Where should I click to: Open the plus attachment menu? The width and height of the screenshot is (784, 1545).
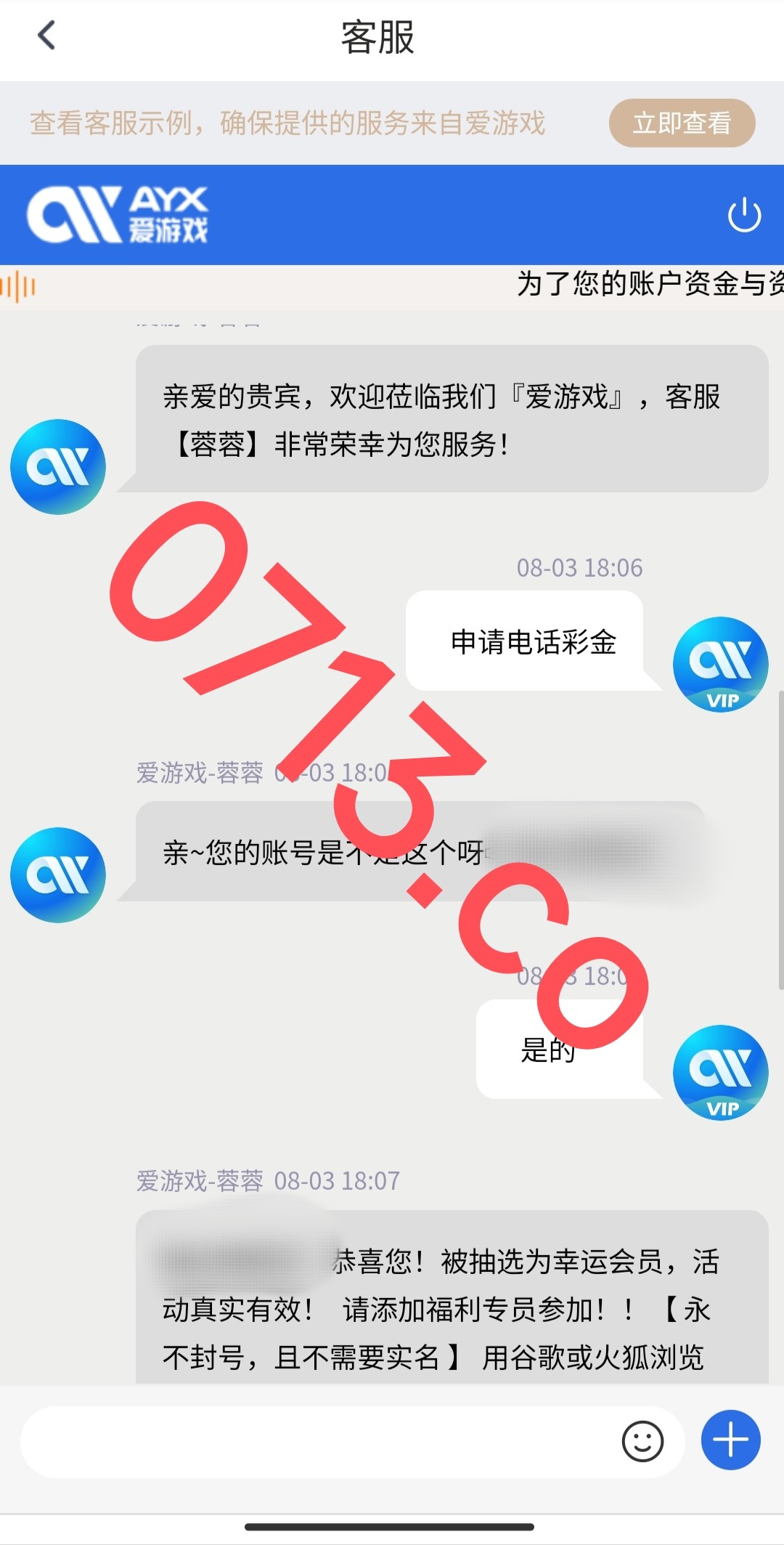click(x=730, y=1440)
